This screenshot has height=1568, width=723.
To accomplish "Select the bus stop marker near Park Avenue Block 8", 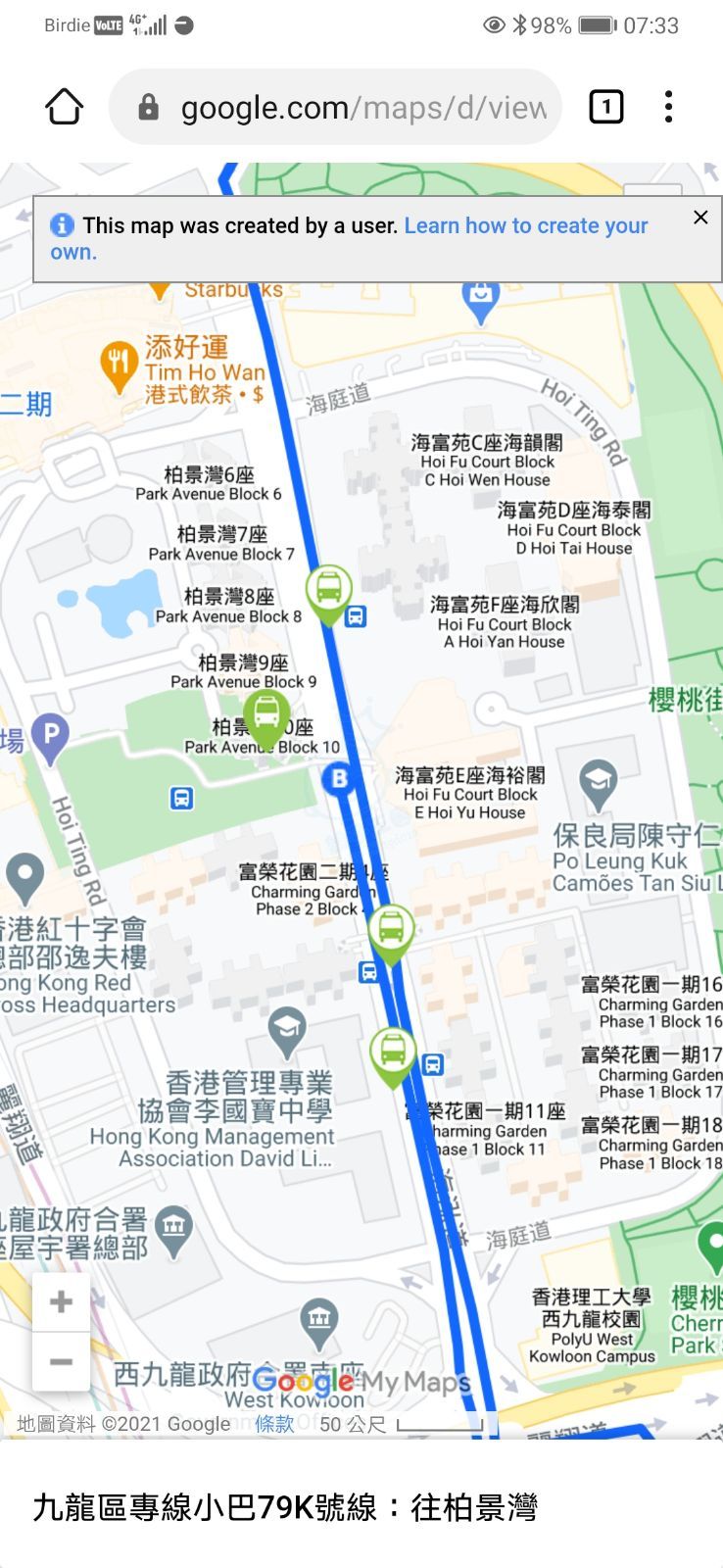I will tap(329, 591).
